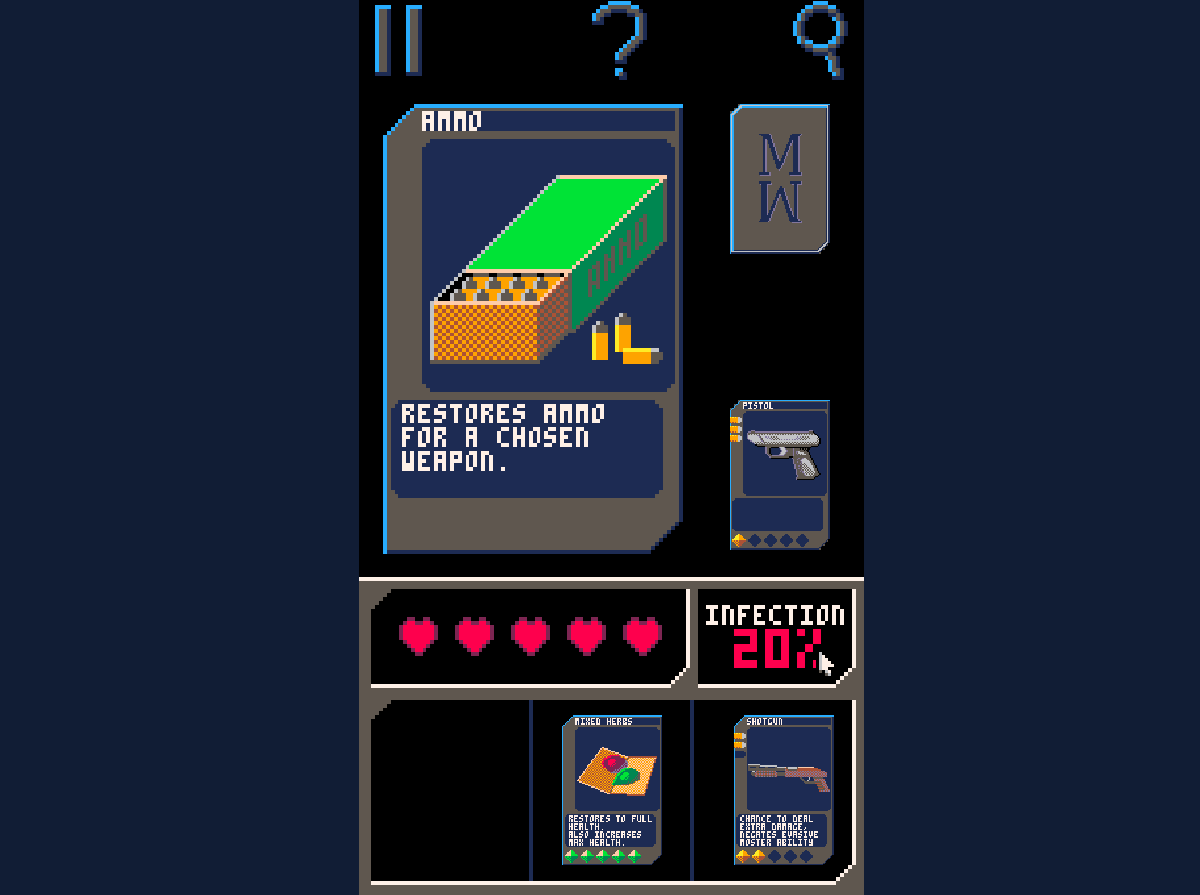Select the Ammo card

533,328
